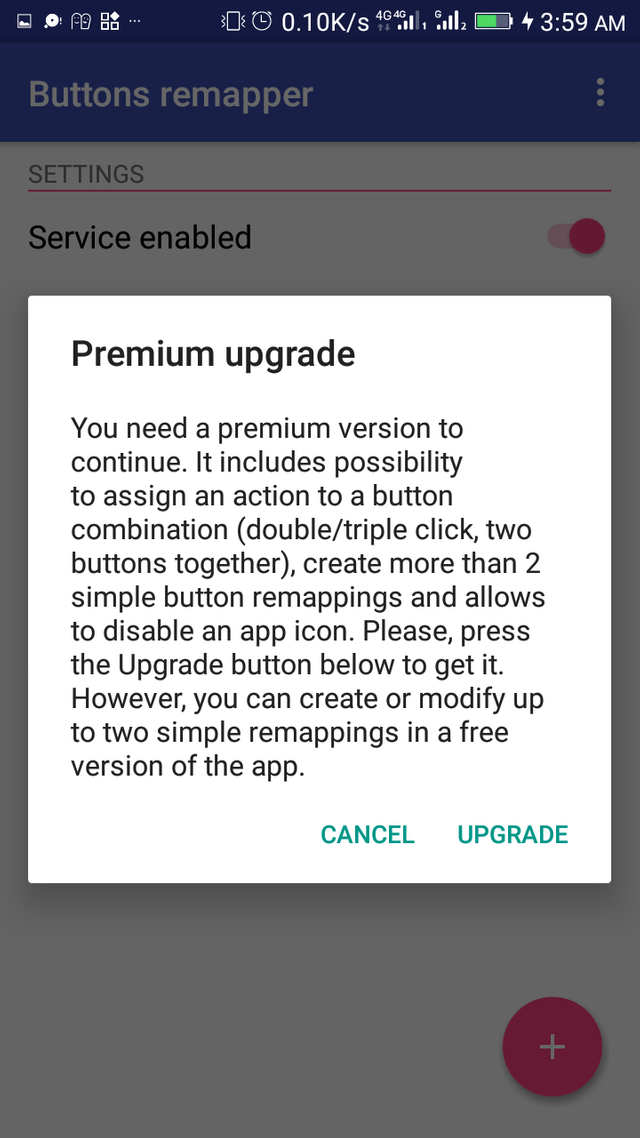Toggle the Service enabled switch
Viewport: 640px width, 1138px height.
tap(575, 237)
